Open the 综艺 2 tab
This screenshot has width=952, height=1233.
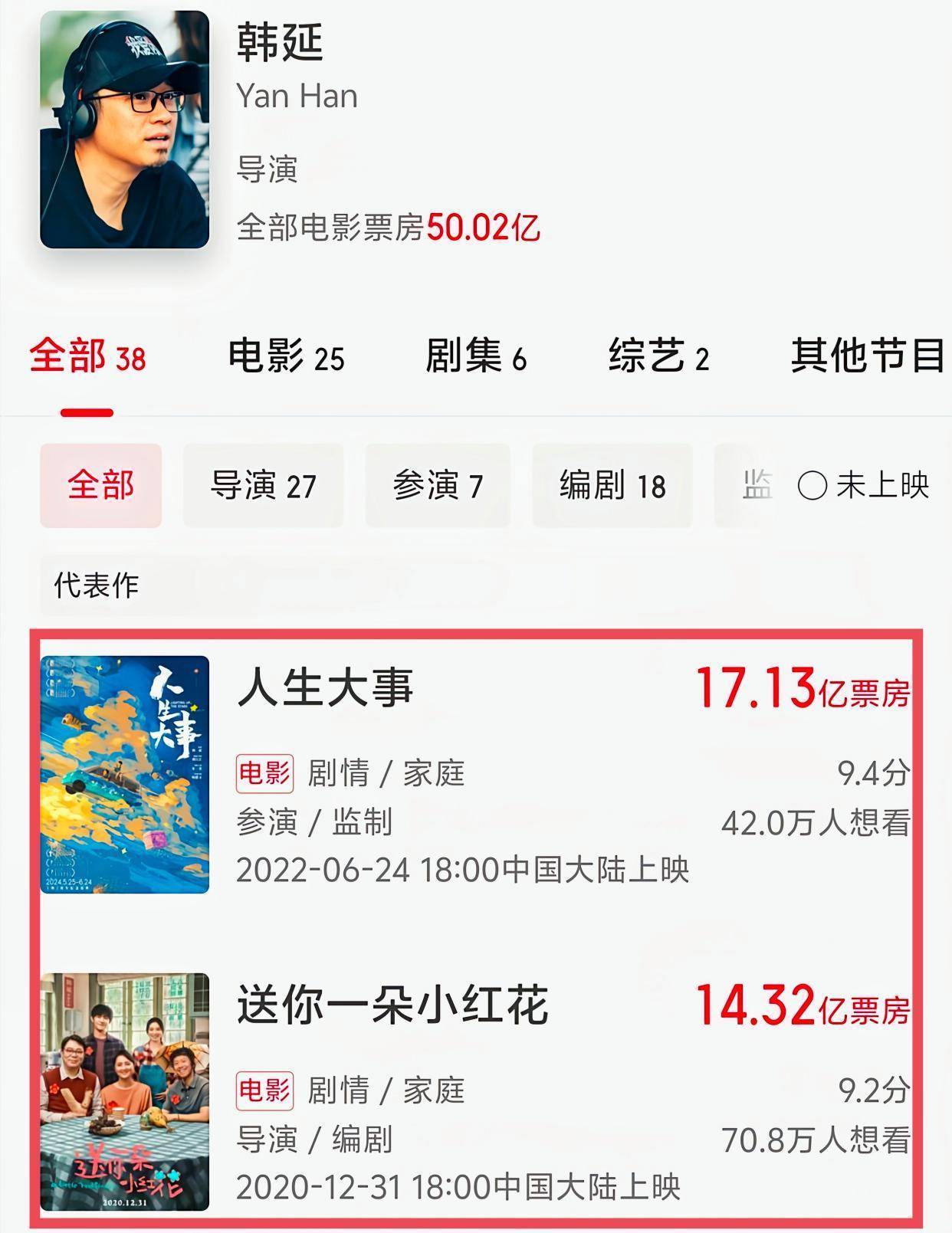point(658,356)
